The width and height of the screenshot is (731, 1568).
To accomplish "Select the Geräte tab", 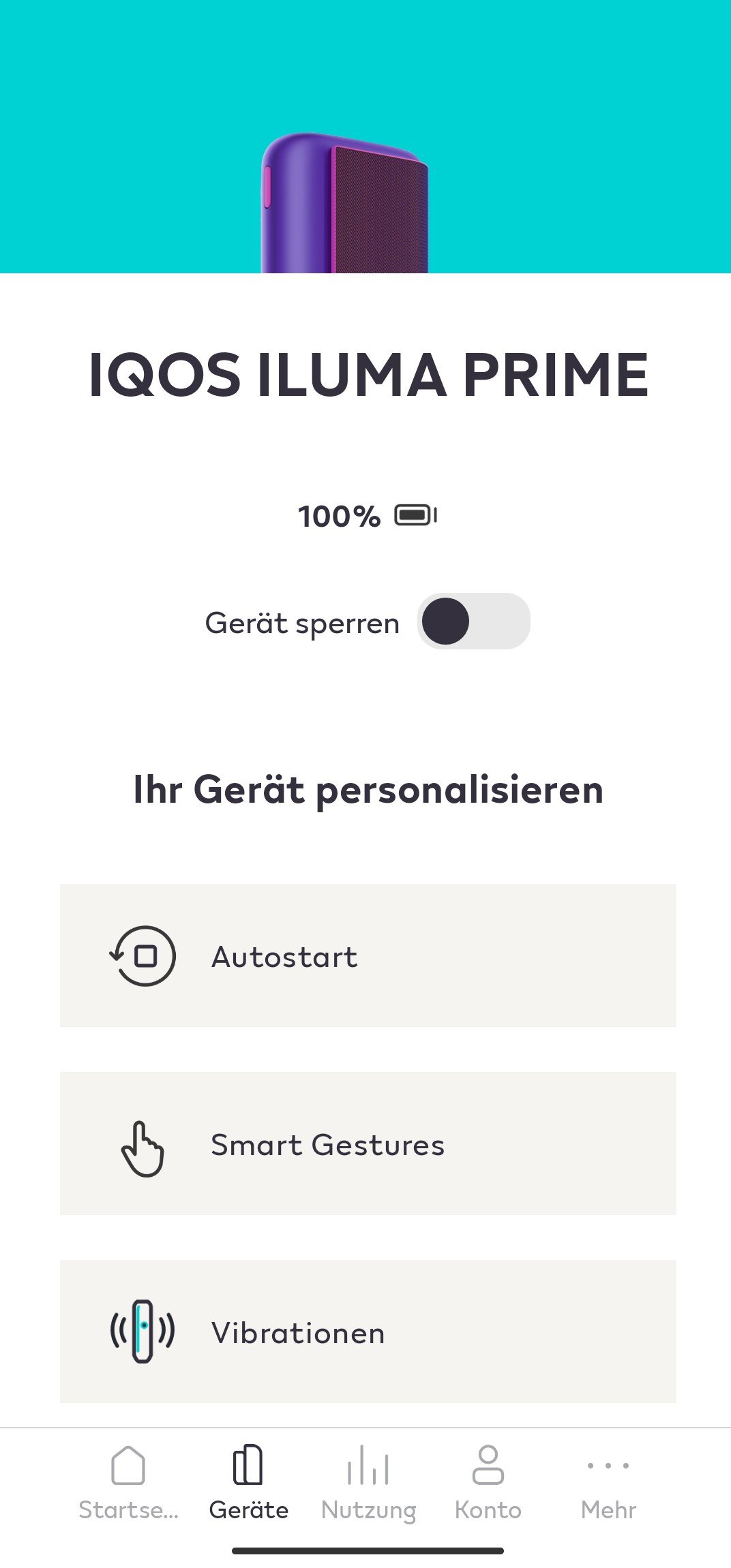I will [x=248, y=1483].
